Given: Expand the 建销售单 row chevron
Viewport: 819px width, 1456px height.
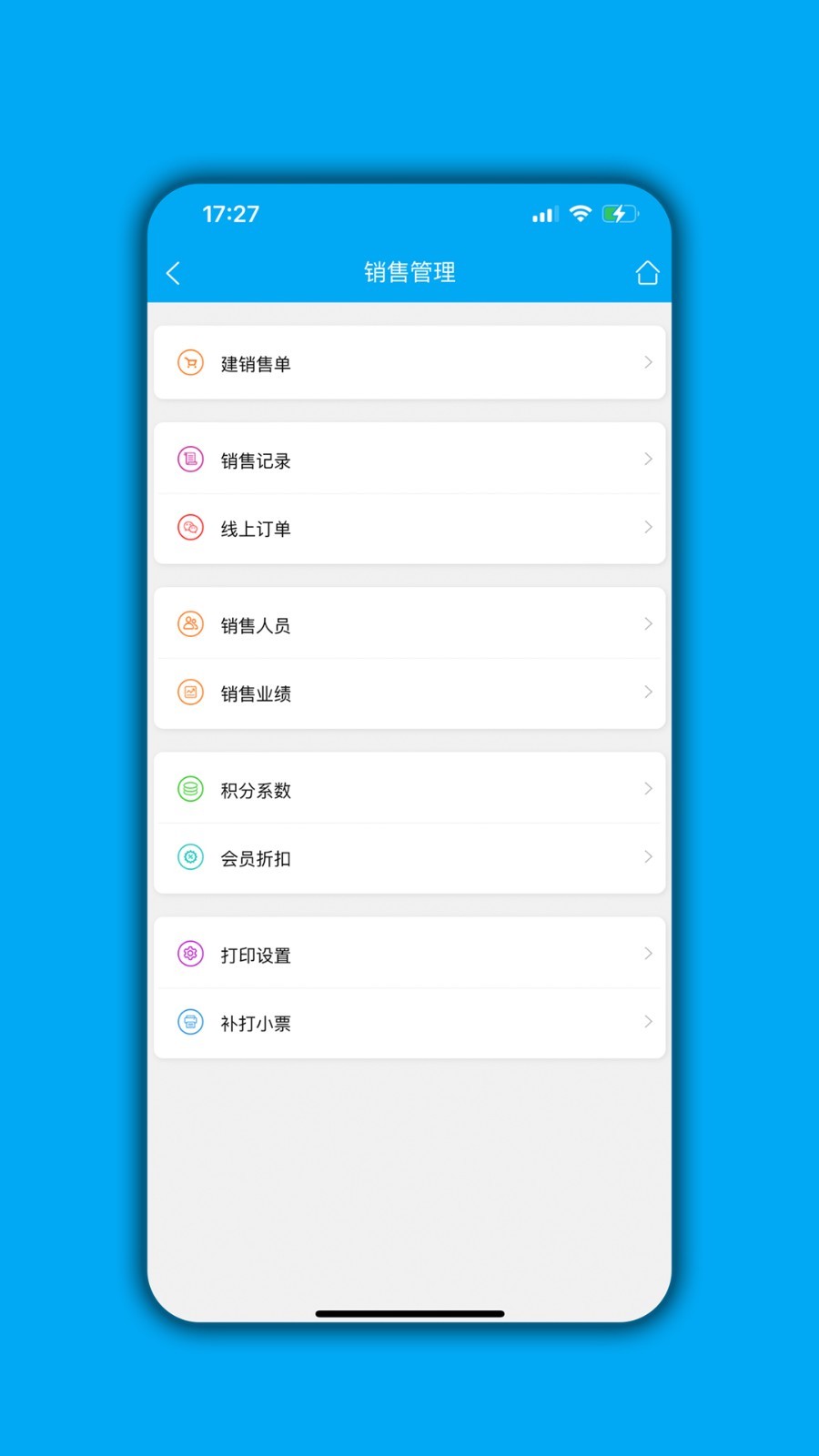Looking at the screenshot, I should point(648,362).
